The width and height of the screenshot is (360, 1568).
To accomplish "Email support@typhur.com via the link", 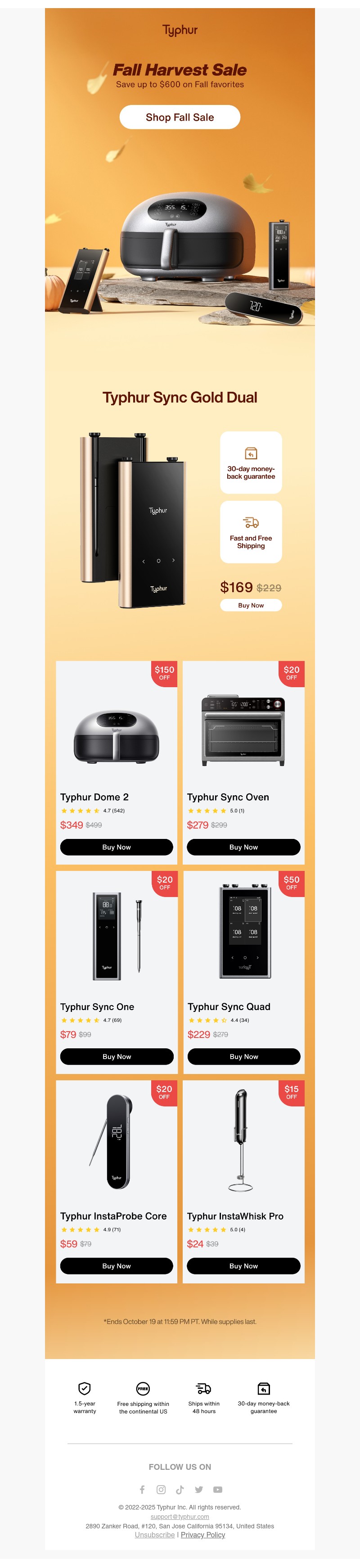I will point(180,1516).
